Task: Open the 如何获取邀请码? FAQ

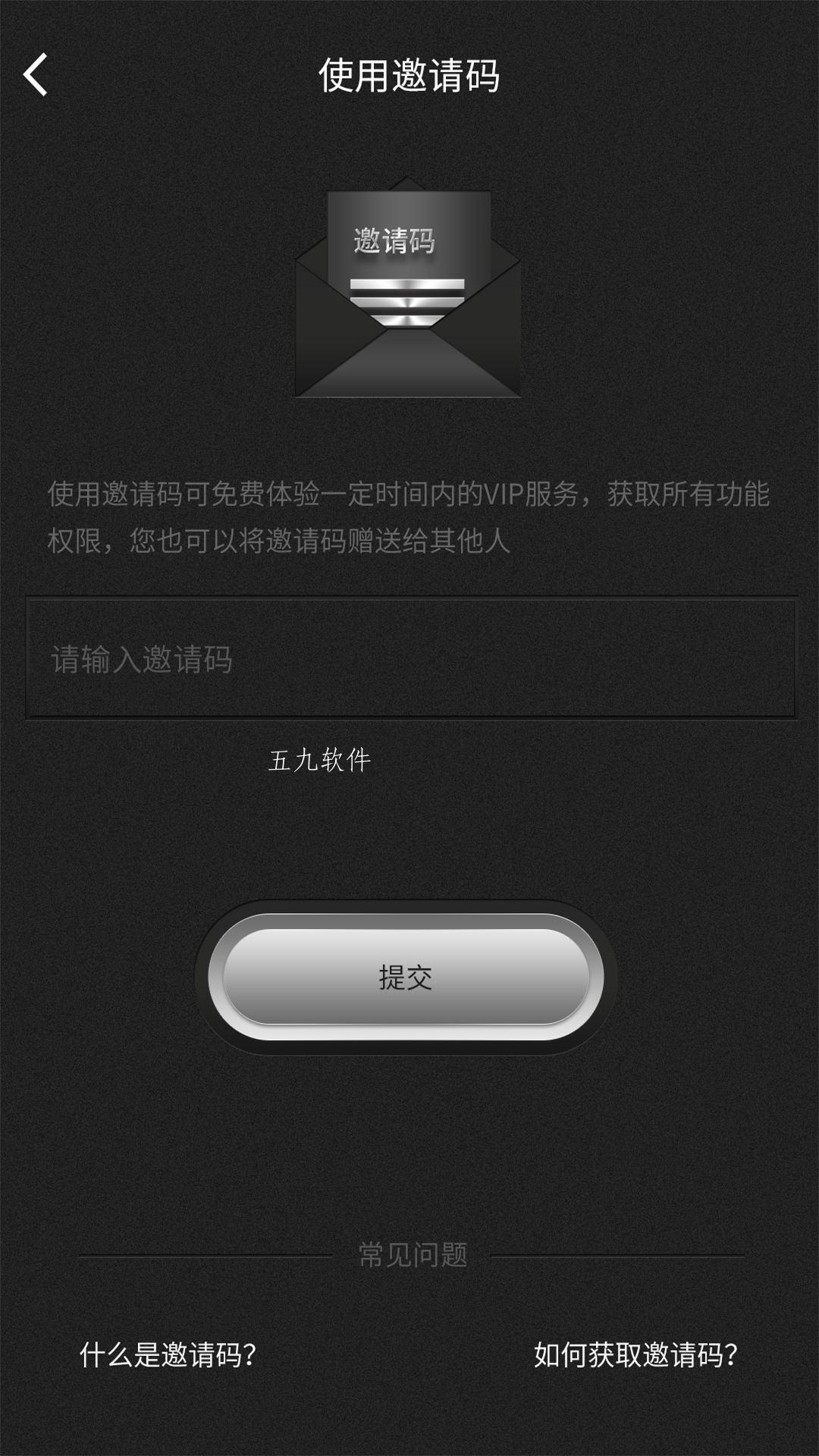Action: coord(635,1354)
